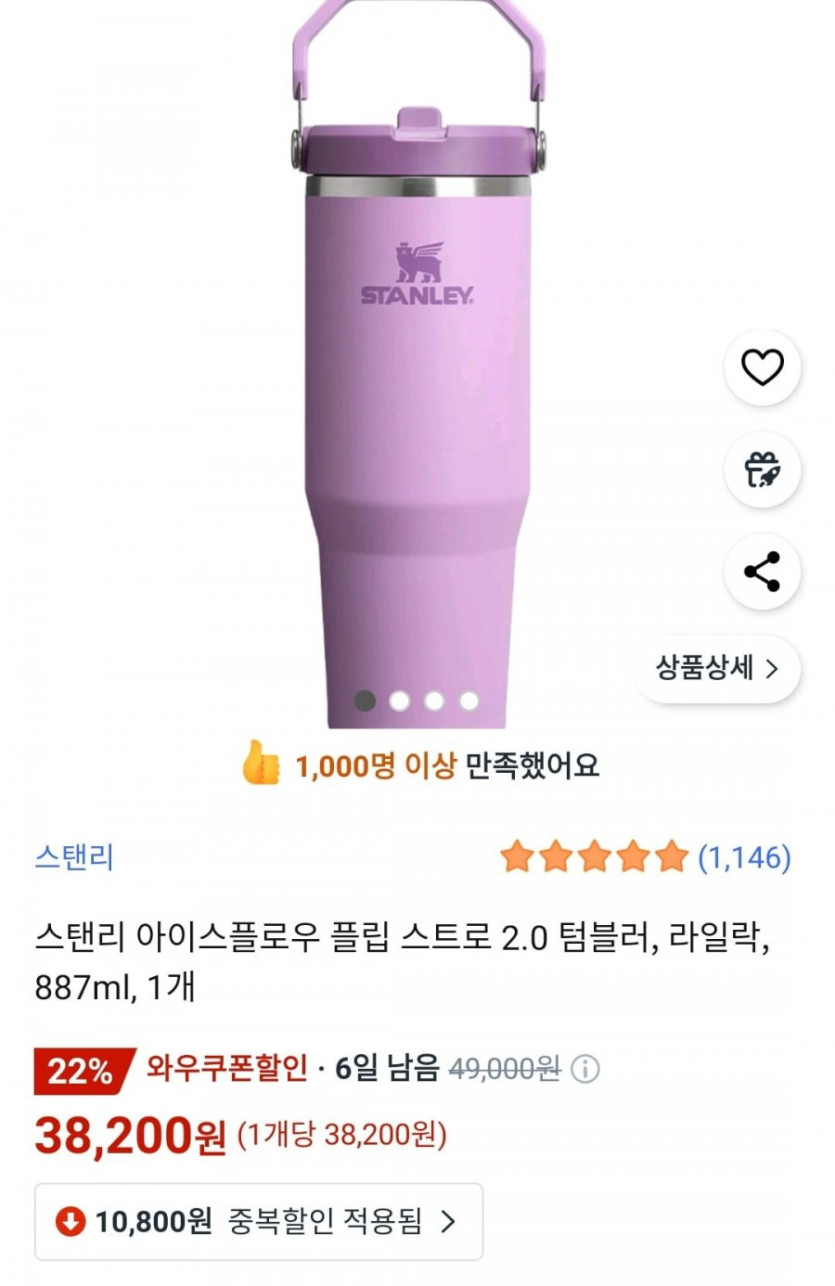This screenshot has width=835, height=1286.
Task: Tap the gift icon button
Action: coord(762,470)
